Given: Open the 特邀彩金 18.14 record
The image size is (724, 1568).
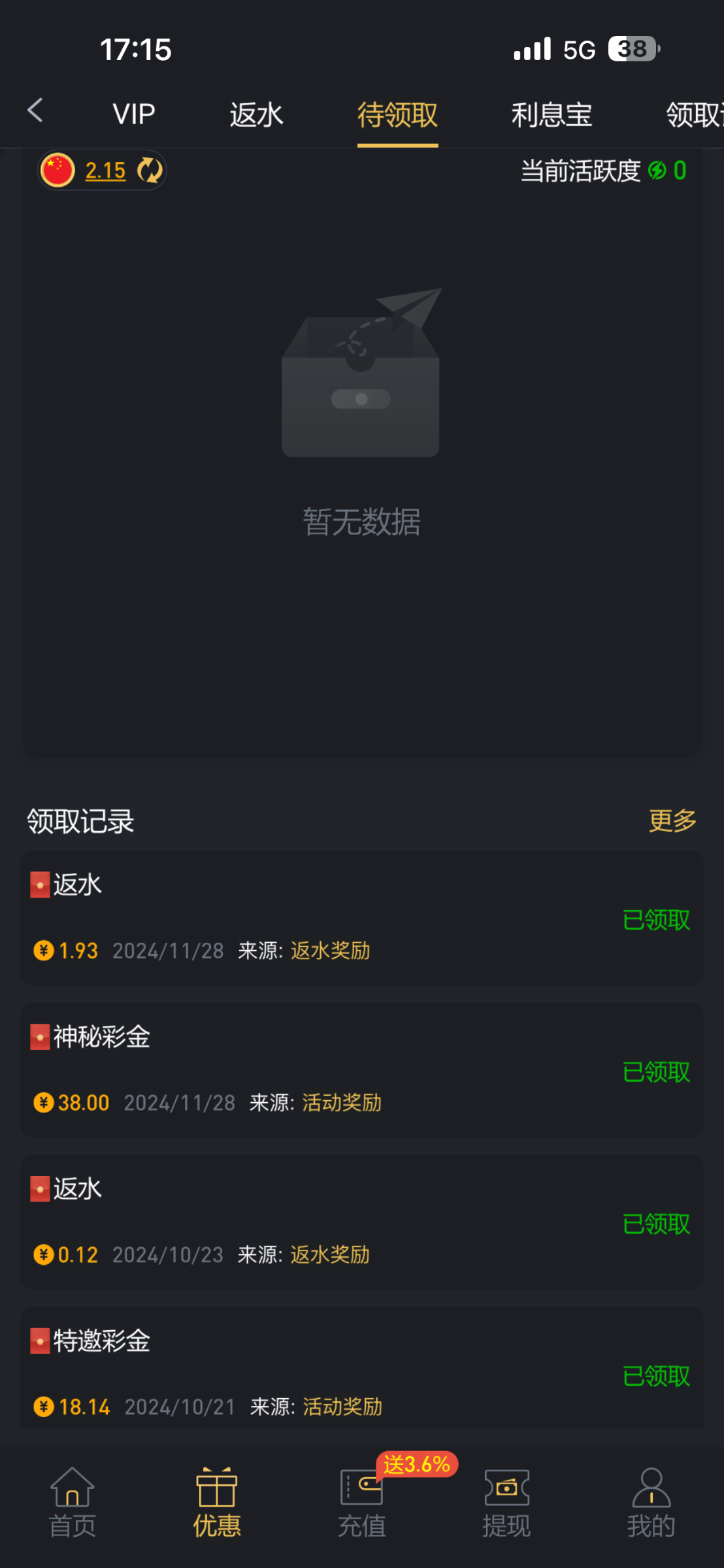Looking at the screenshot, I should point(361,1372).
